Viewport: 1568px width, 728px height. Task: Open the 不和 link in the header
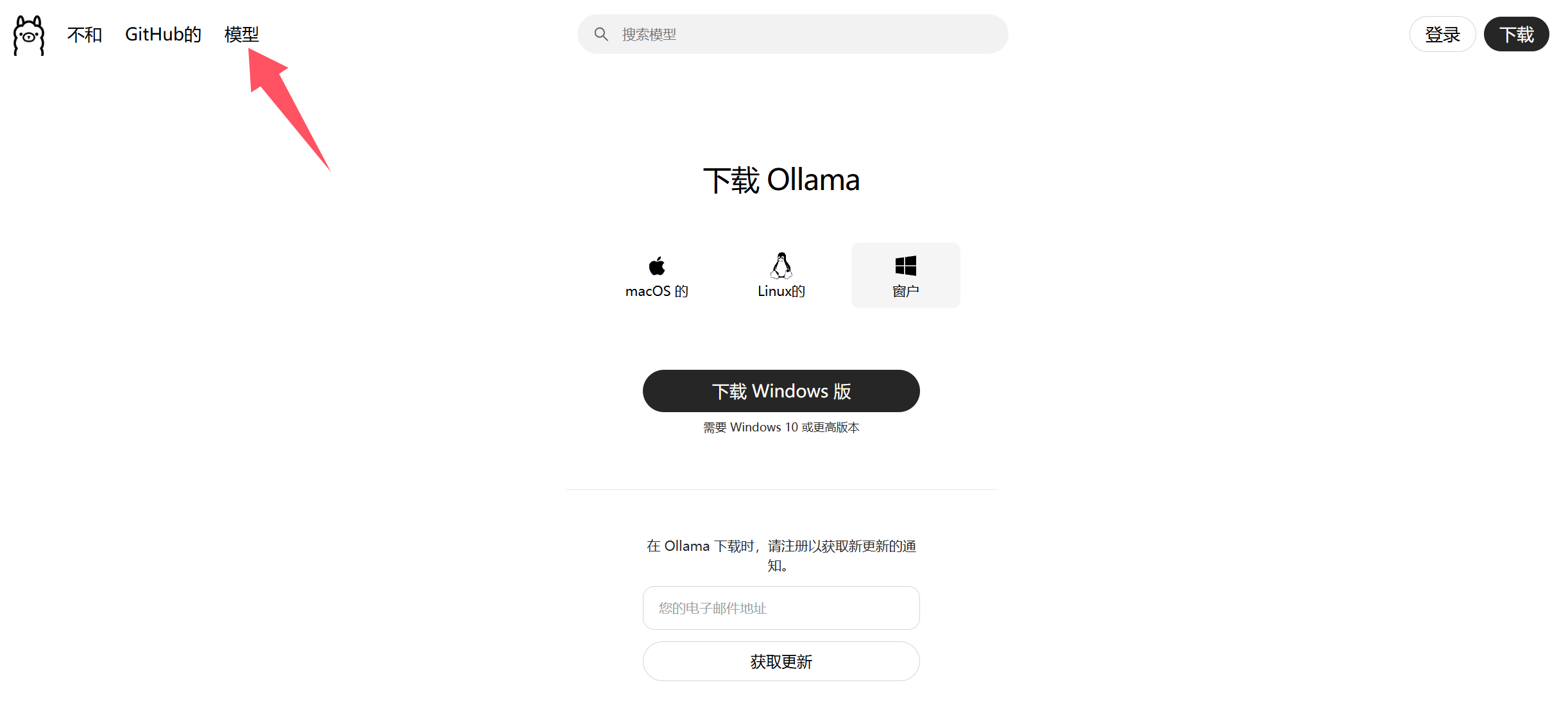[85, 35]
